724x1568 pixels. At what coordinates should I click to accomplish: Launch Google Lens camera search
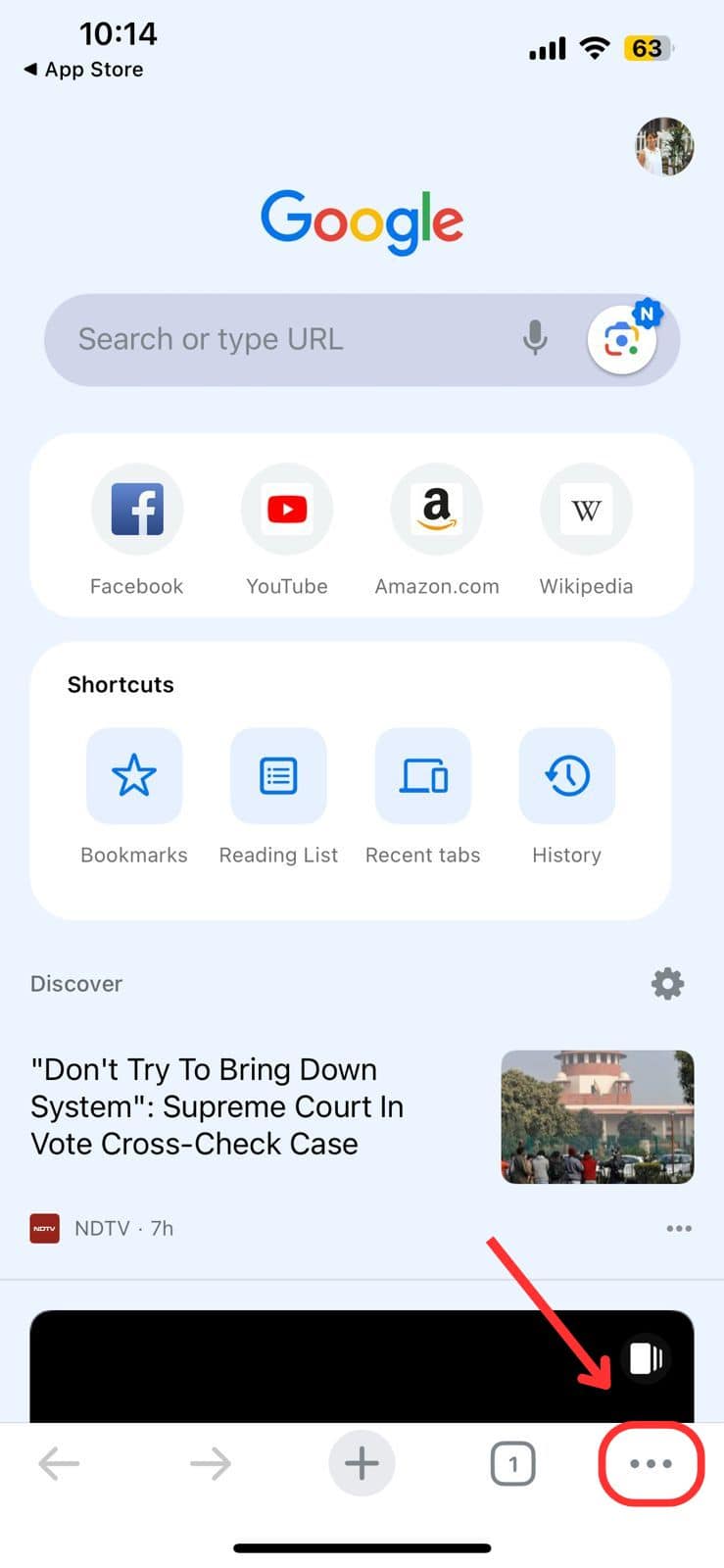click(622, 340)
